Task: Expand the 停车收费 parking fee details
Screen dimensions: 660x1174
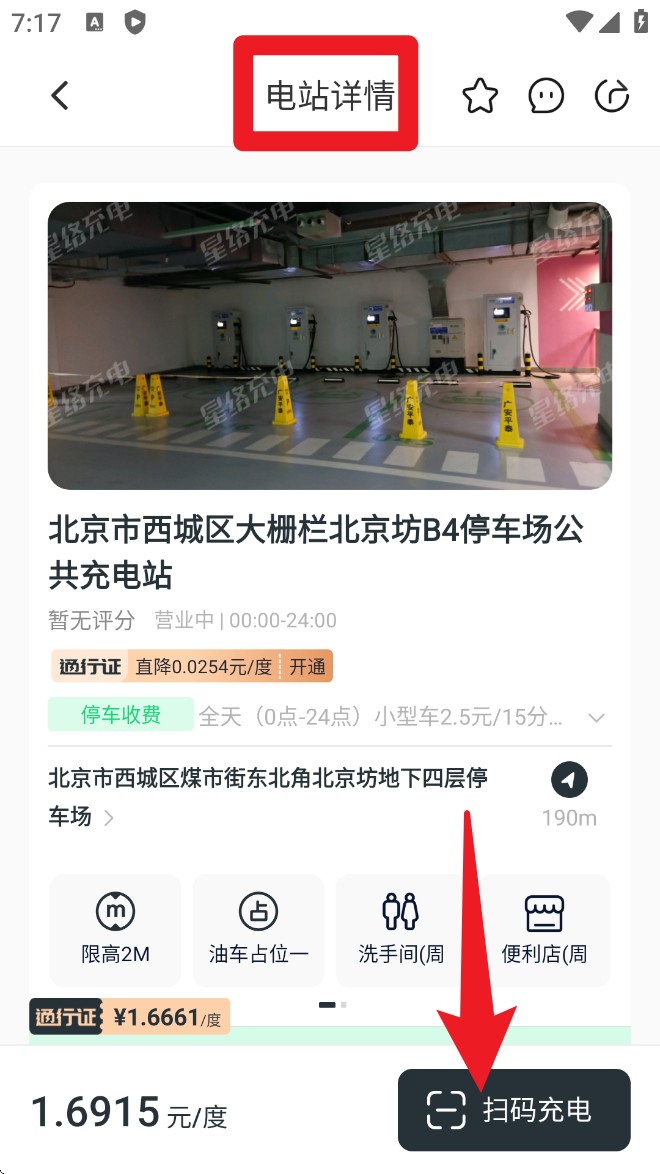Action: pos(597,718)
